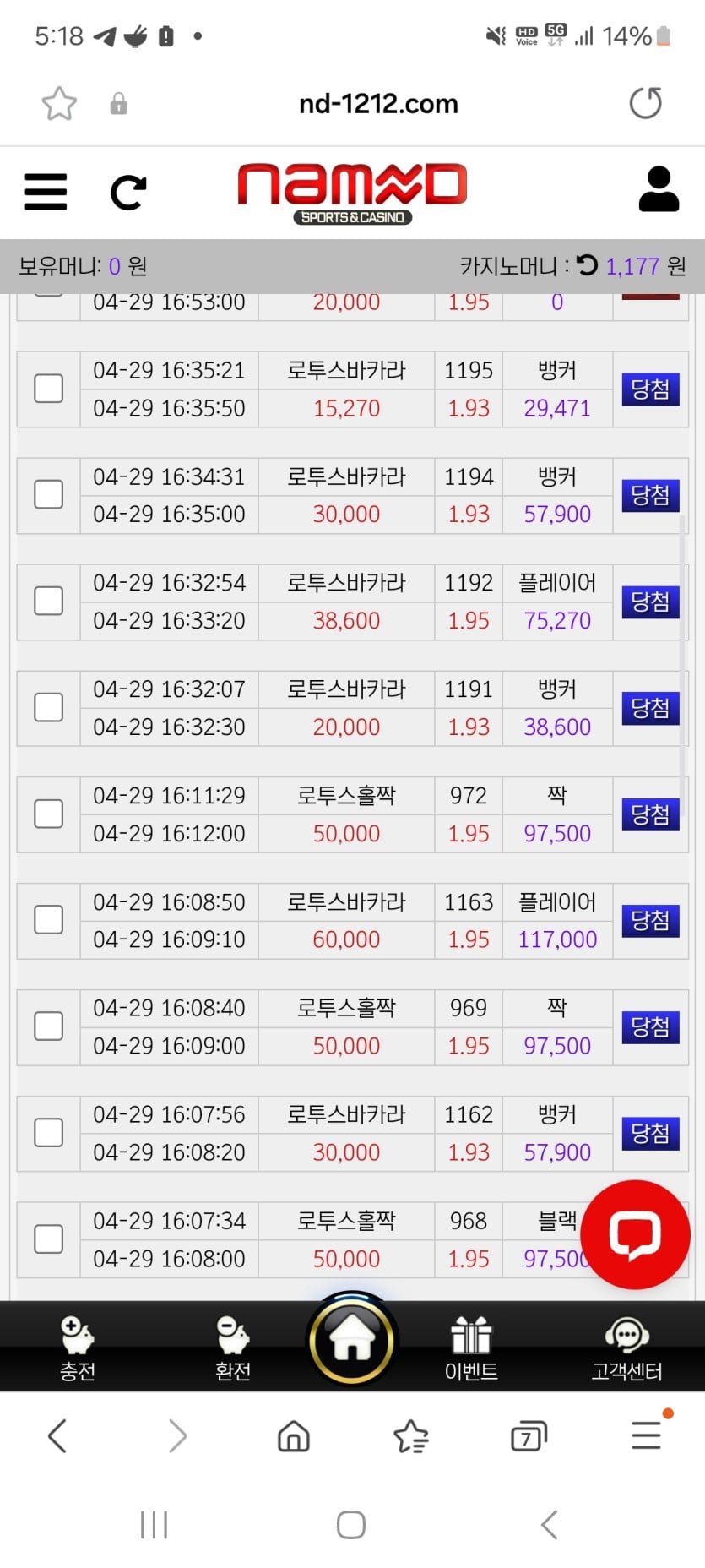Image resolution: width=705 pixels, height=1568 pixels.
Task: Reload the page in the browser
Action: pyautogui.click(x=646, y=103)
